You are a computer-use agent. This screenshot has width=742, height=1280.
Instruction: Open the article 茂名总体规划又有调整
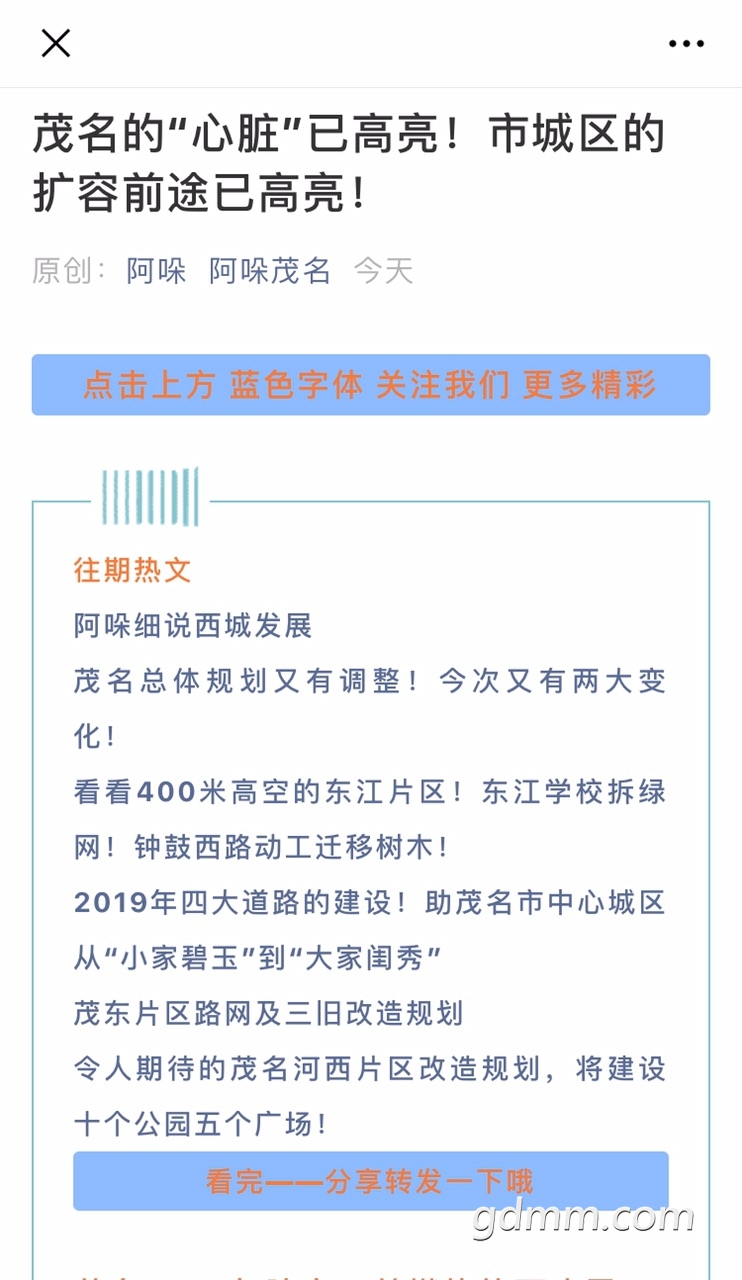(x=369, y=682)
